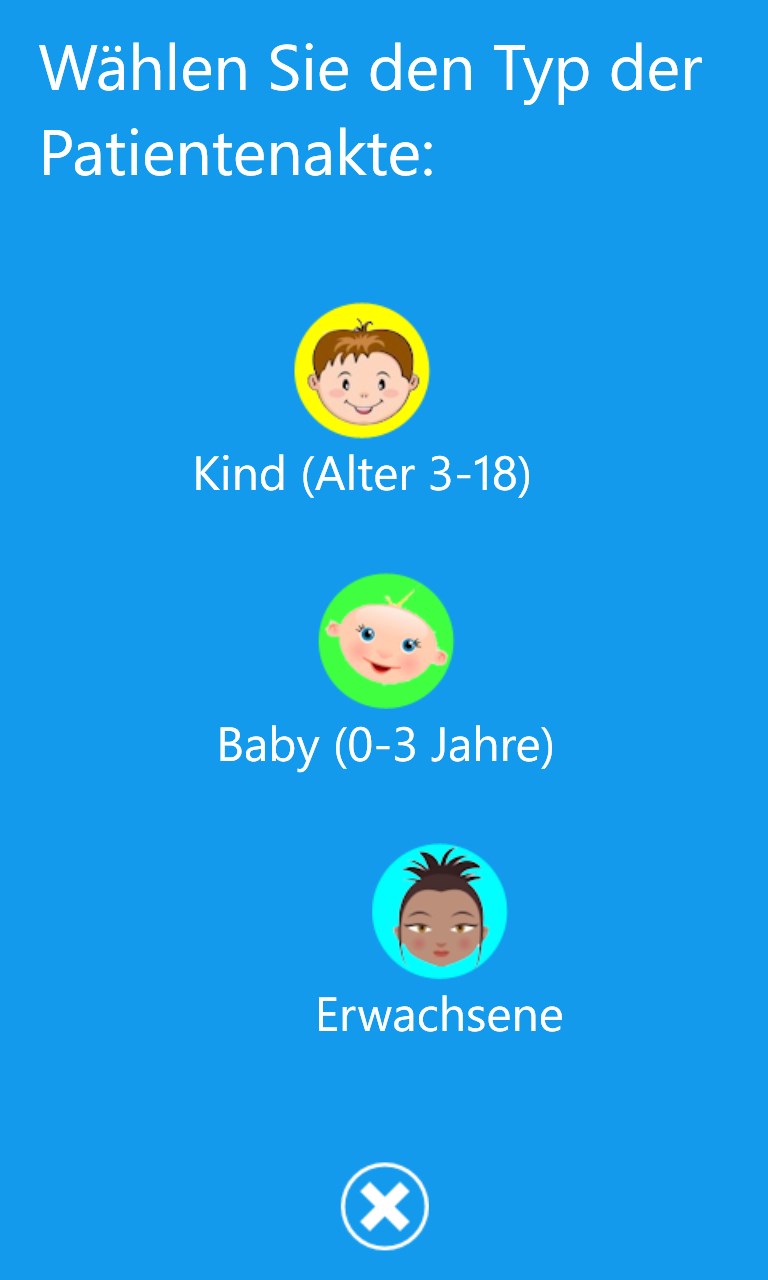Dismiss the dialog with the X button
Viewport: 768px width, 1280px height.
(x=385, y=1205)
